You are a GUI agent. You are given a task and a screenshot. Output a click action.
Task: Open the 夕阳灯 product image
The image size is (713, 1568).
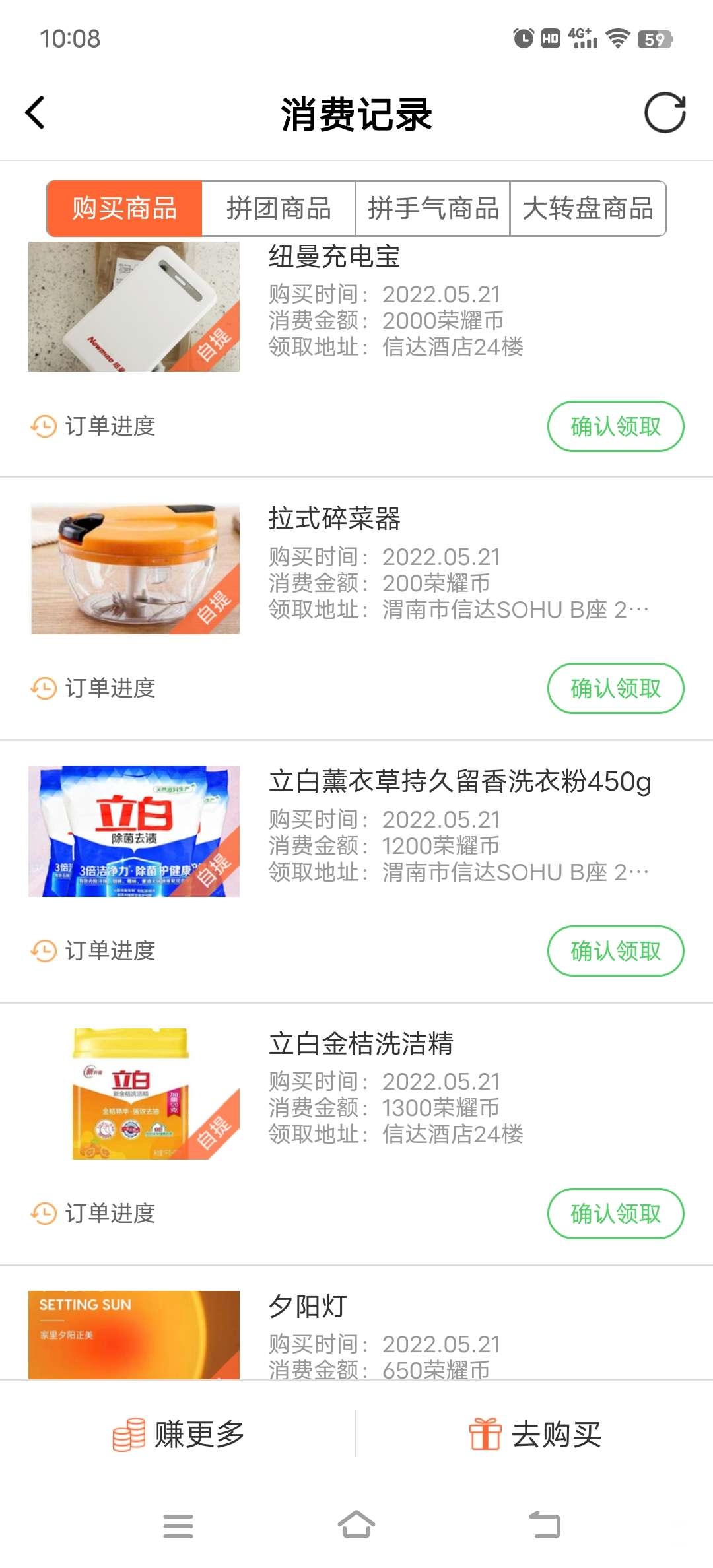coord(134,1334)
